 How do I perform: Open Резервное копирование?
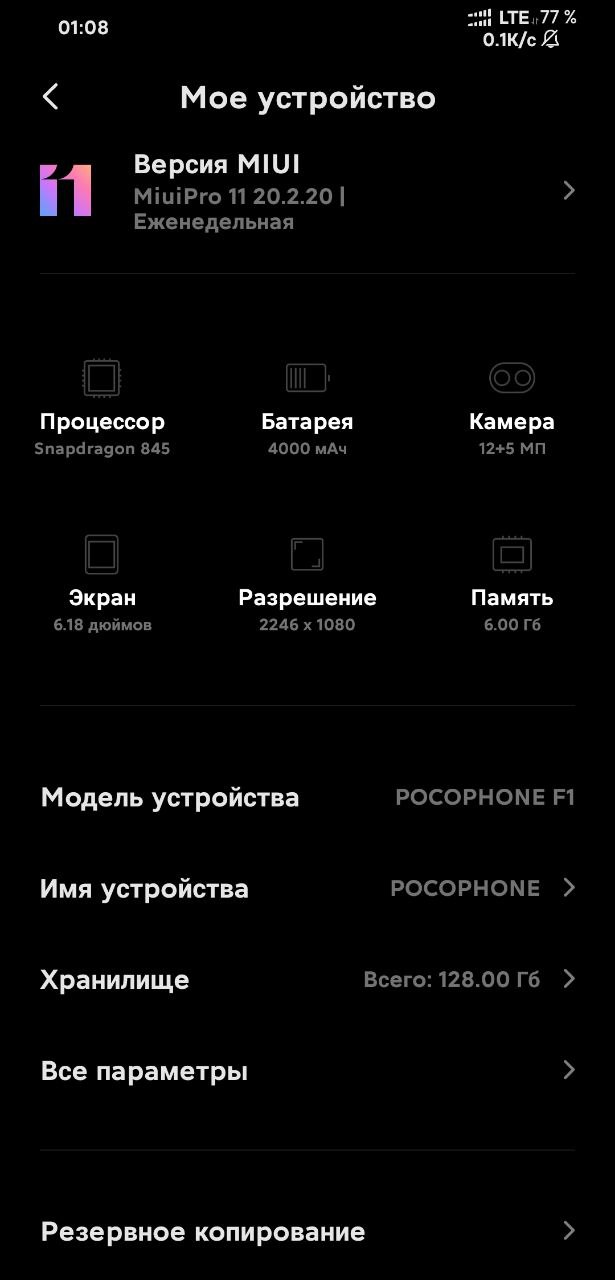coord(307,1232)
